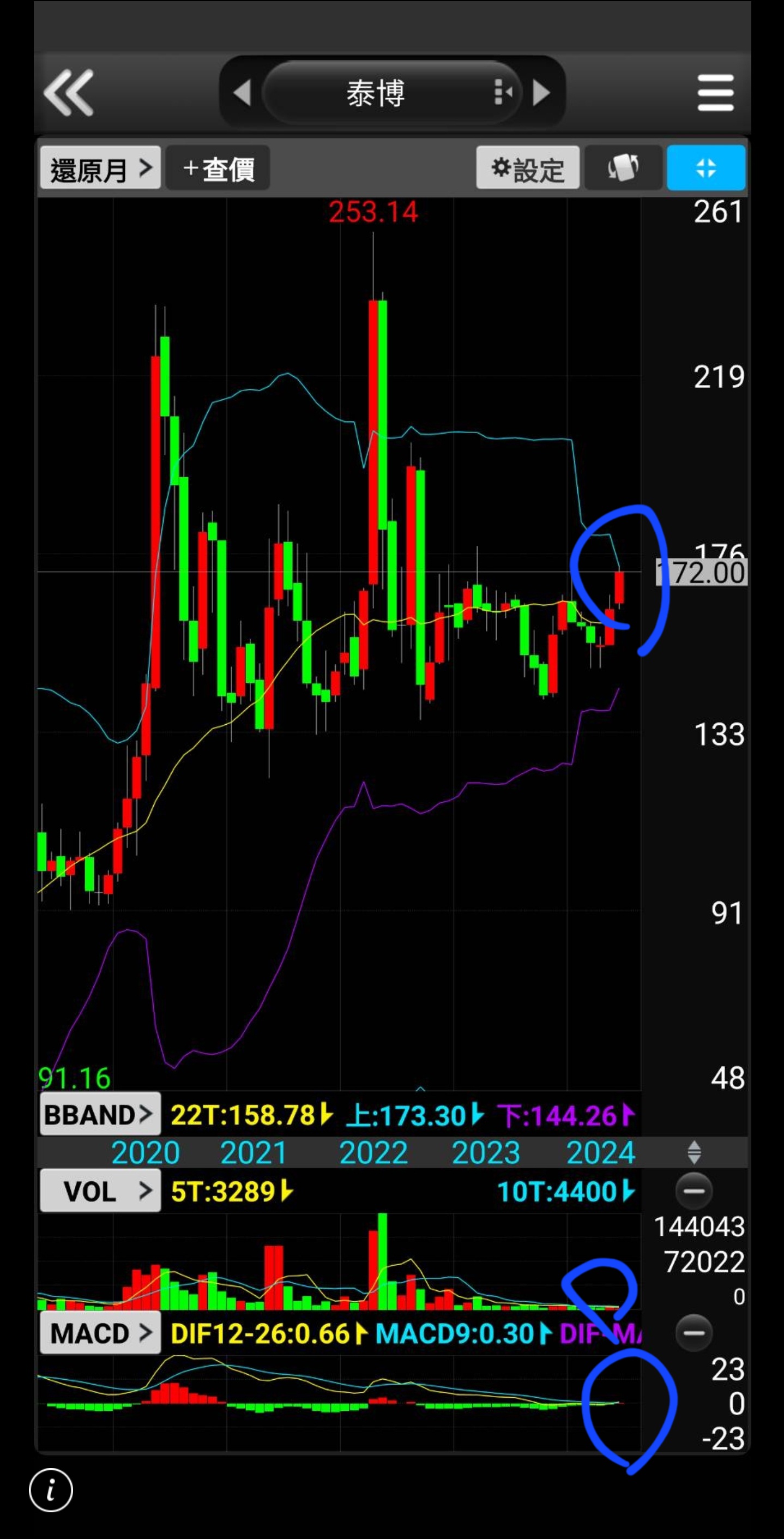Collapse the MACD panel with minus button
This screenshot has height=1539, width=784.
coord(694,1332)
